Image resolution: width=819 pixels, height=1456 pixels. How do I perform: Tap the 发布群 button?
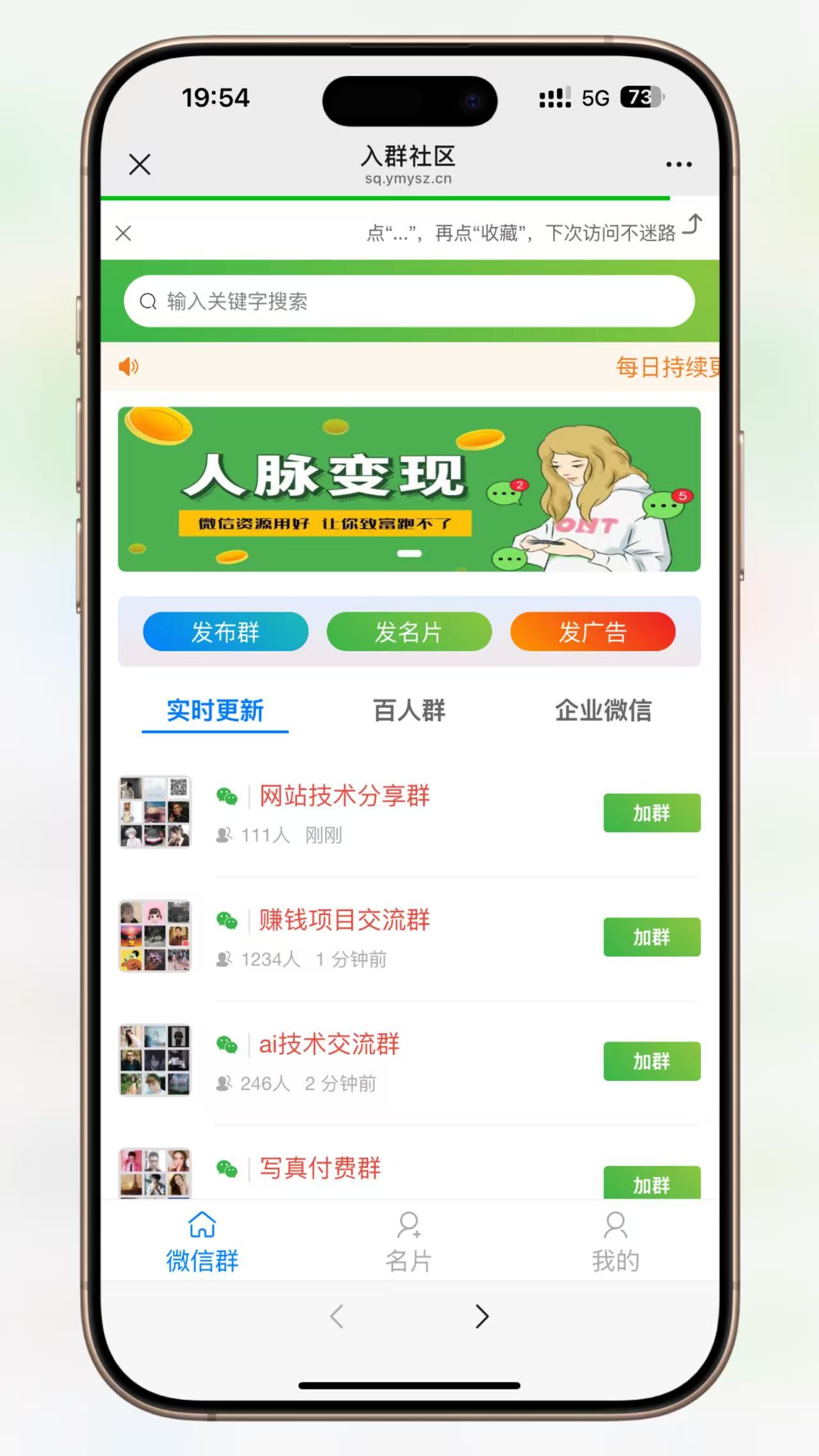pyautogui.click(x=225, y=632)
